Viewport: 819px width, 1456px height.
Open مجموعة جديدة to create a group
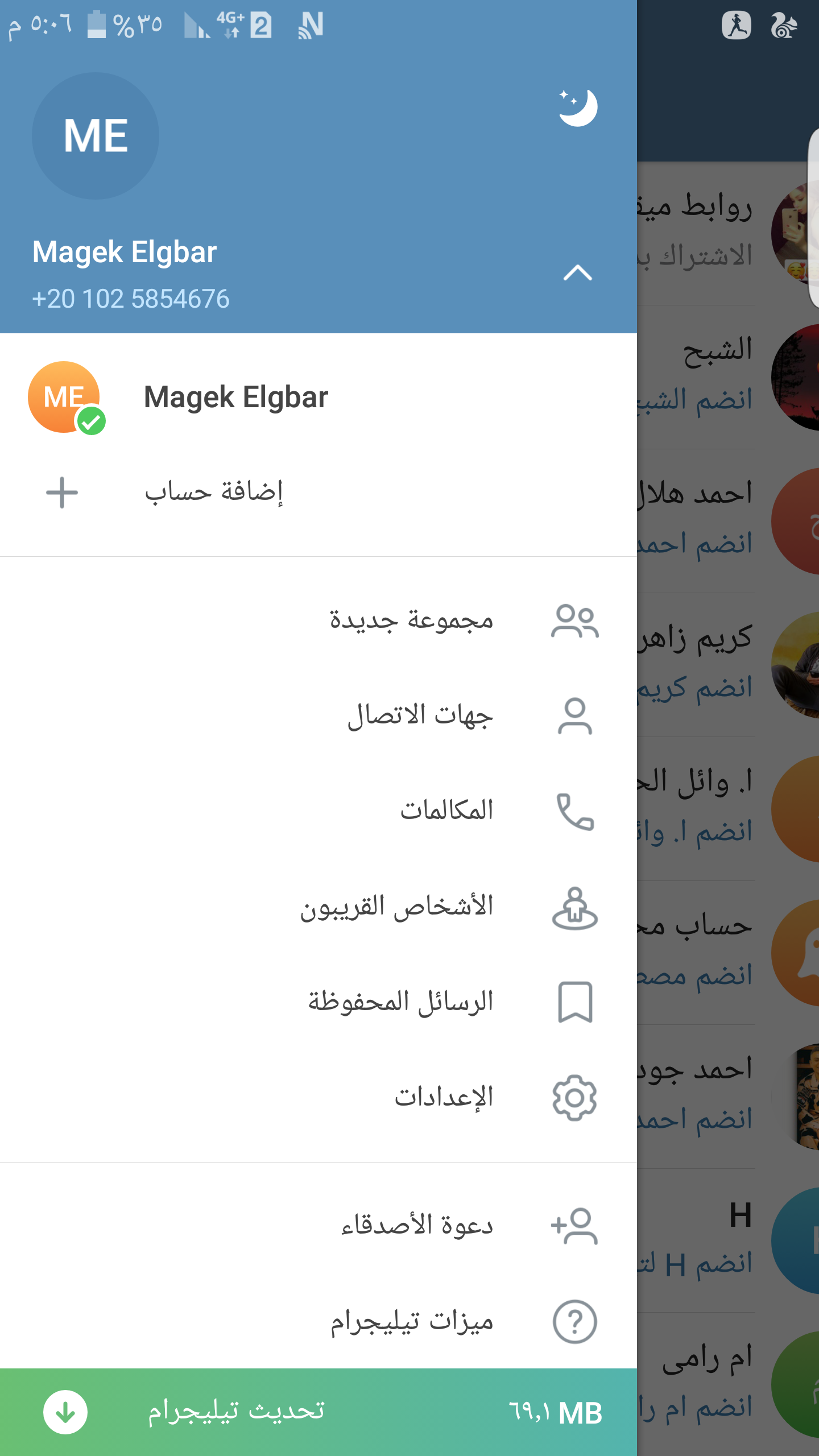[411, 620]
